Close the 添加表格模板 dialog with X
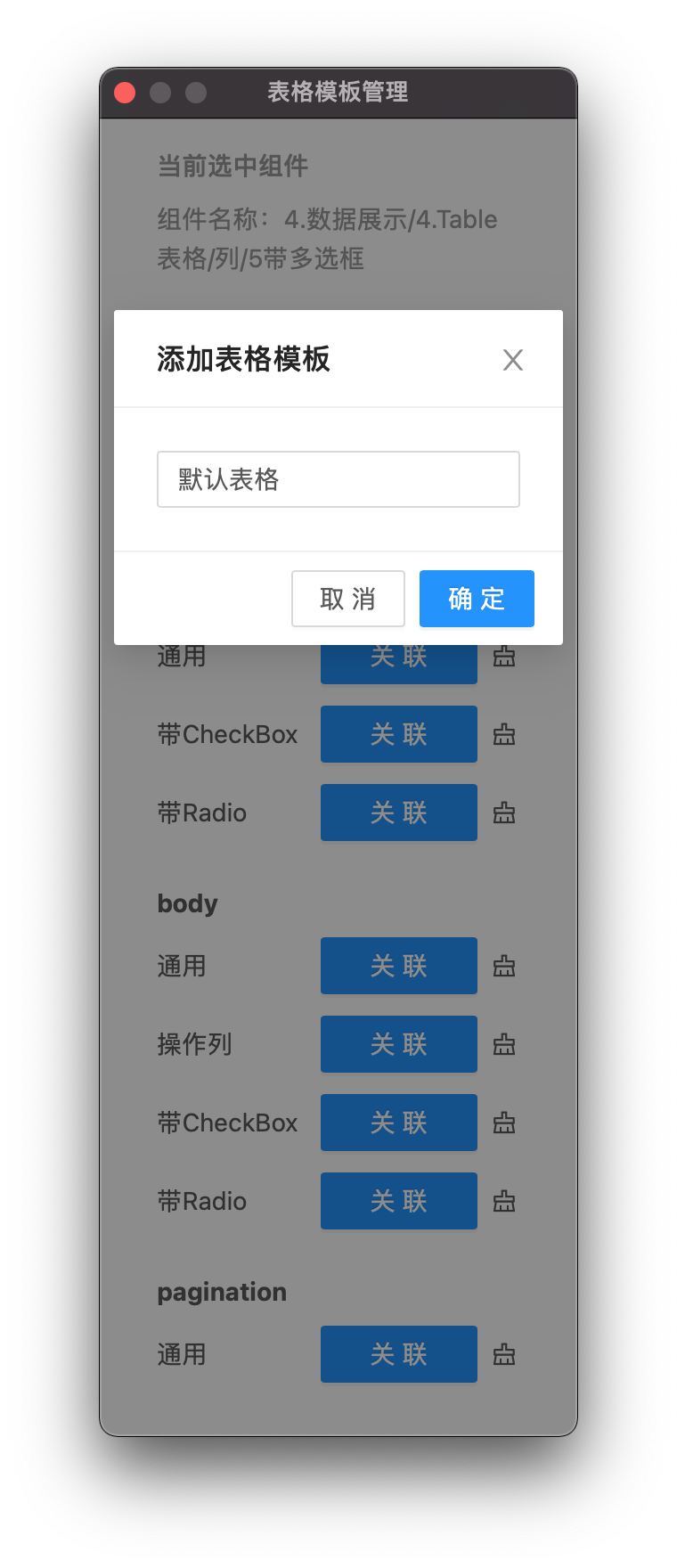The width and height of the screenshot is (677, 1568). coord(512,360)
